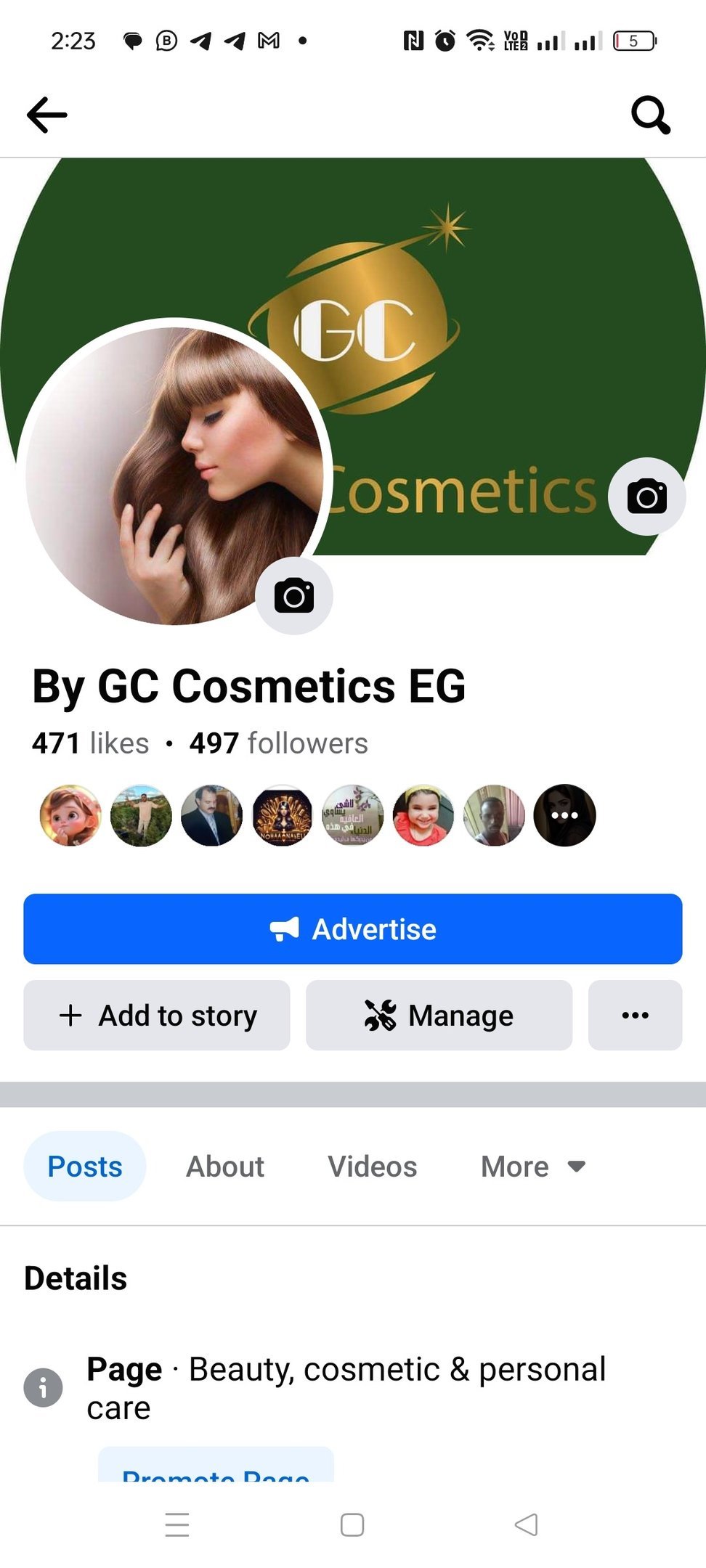Switch to the About tab
This screenshot has height=1568, width=706.
[225, 1167]
